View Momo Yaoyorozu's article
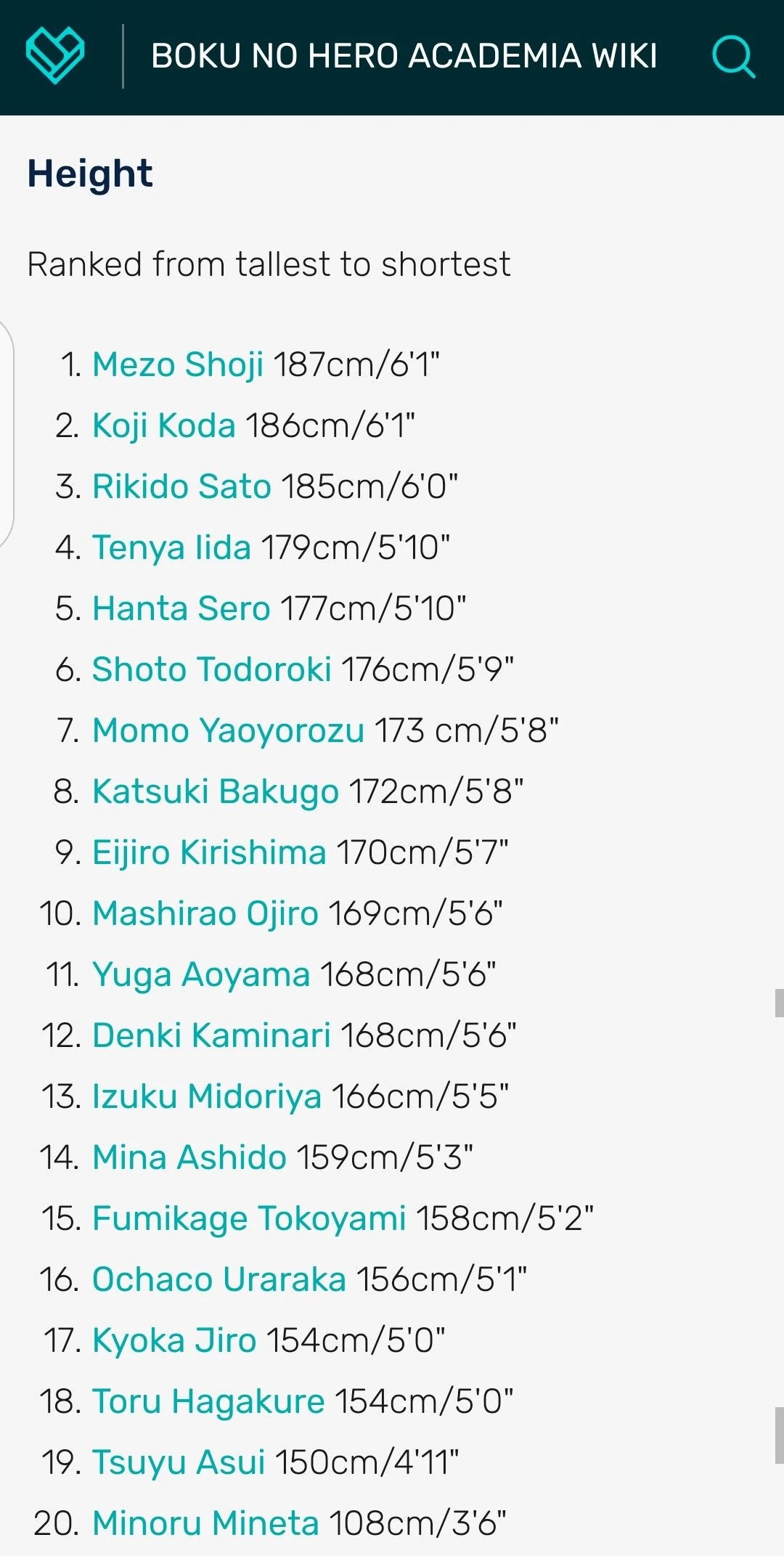Image resolution: width=784 pixels, height=1556 pixels. [x=228, y=730]
